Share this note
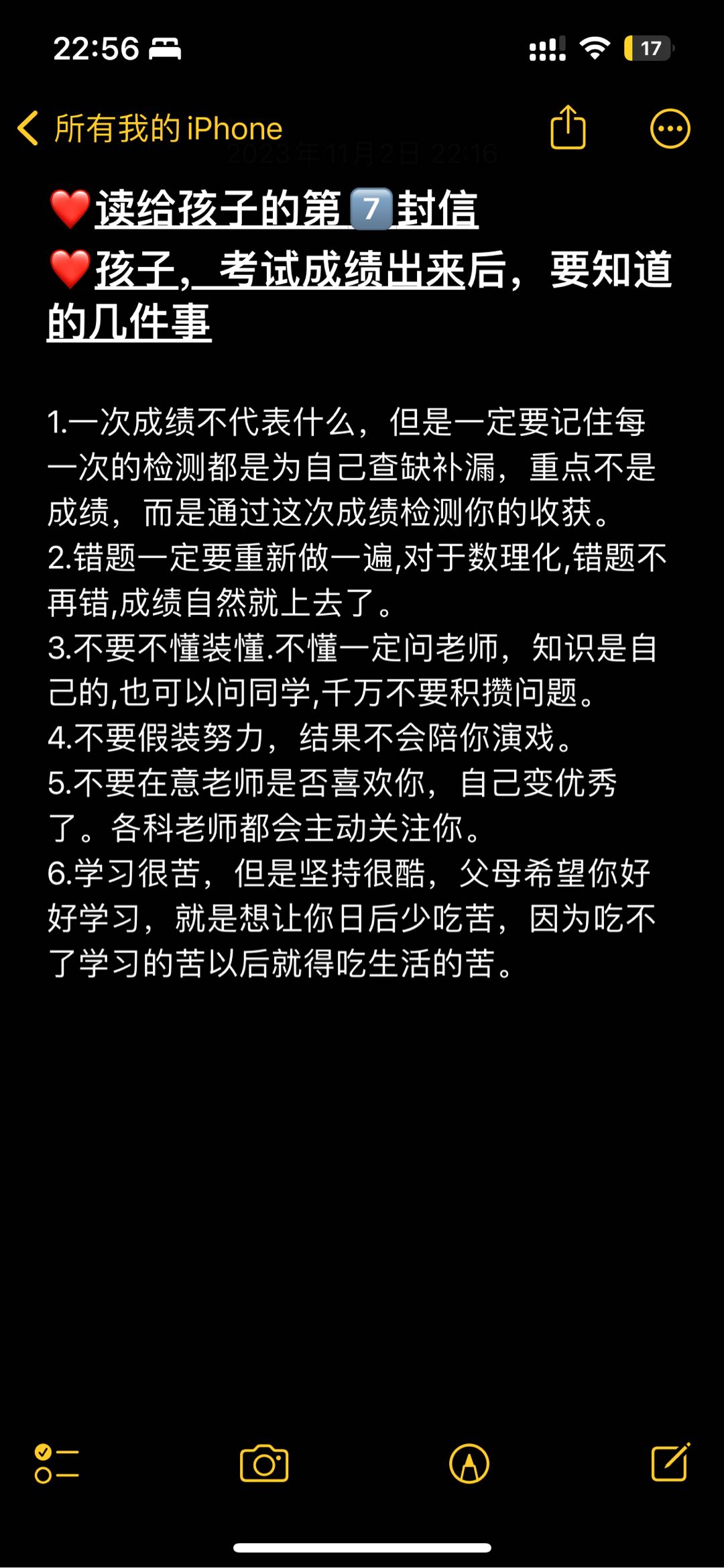 [568, 127]
